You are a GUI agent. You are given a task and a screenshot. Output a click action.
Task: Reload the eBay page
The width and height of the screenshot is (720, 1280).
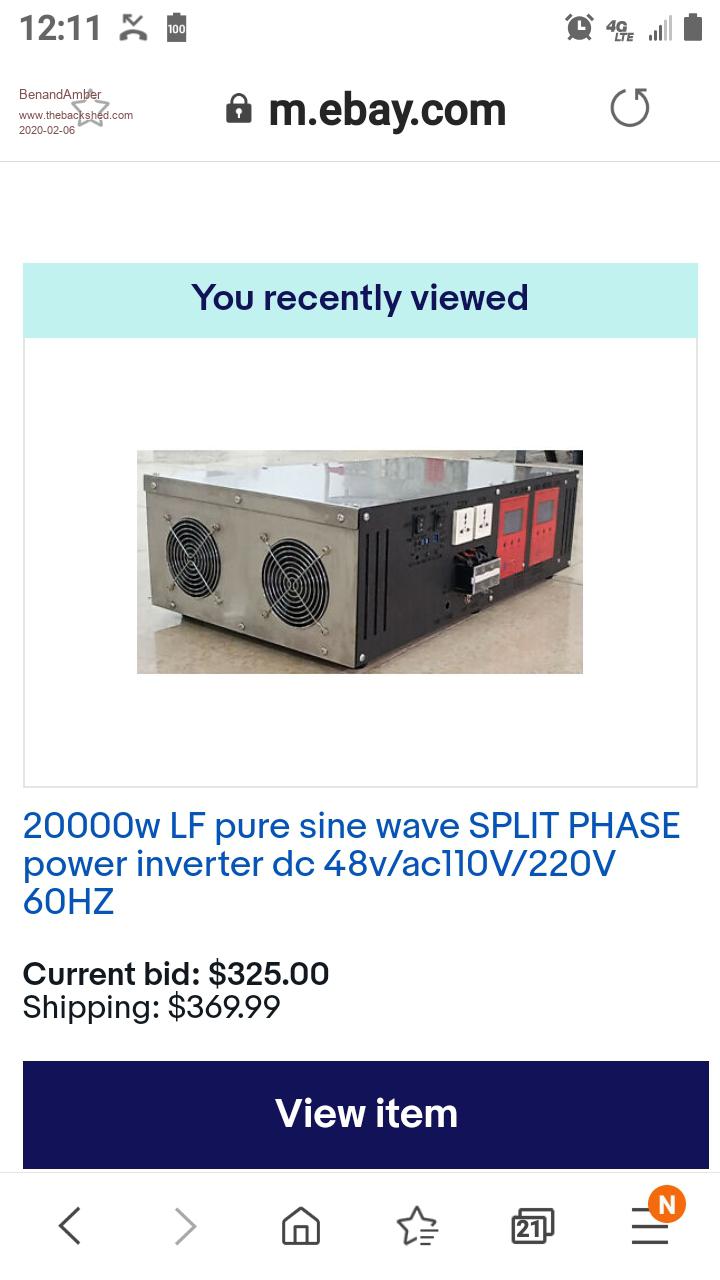pos(630,108)
